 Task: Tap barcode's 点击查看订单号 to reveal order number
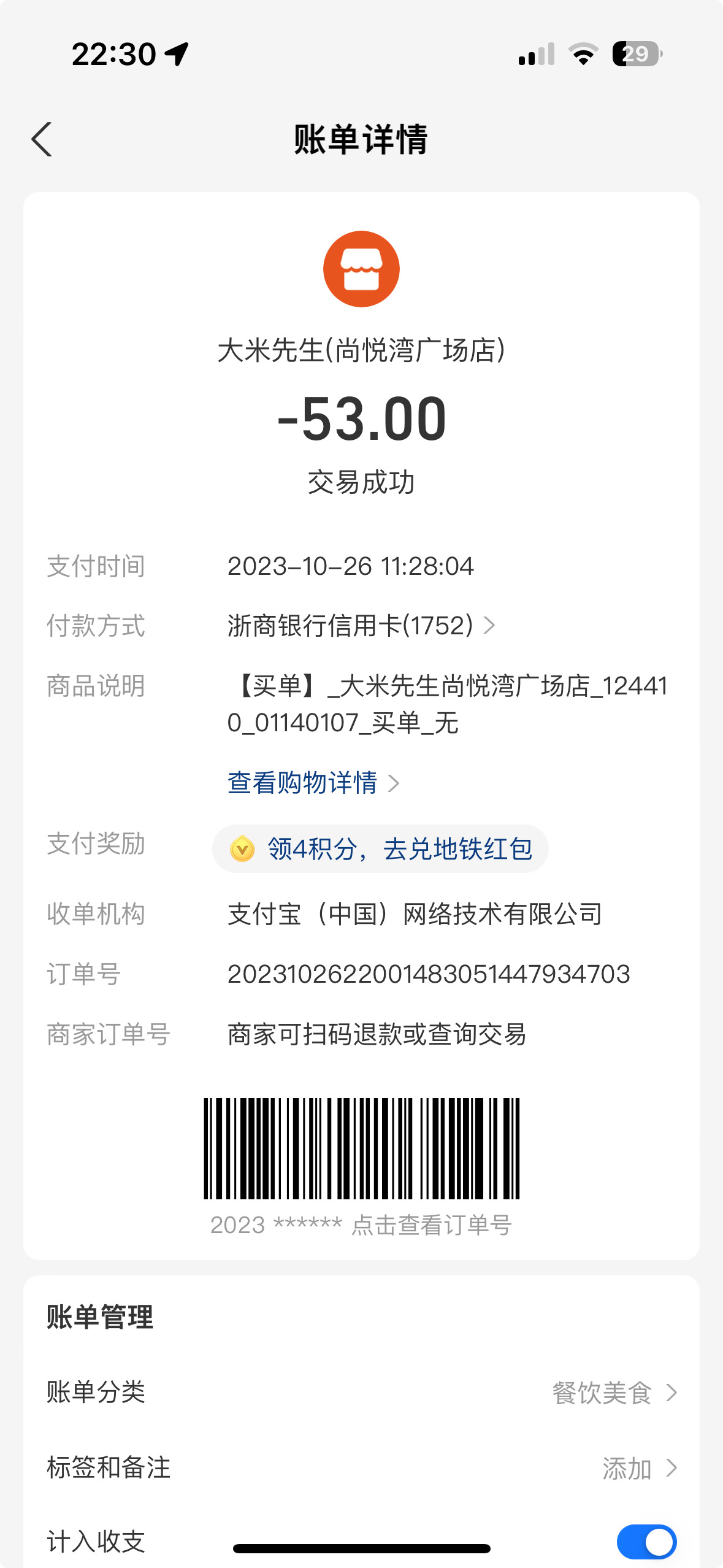tap(432, 1225)
